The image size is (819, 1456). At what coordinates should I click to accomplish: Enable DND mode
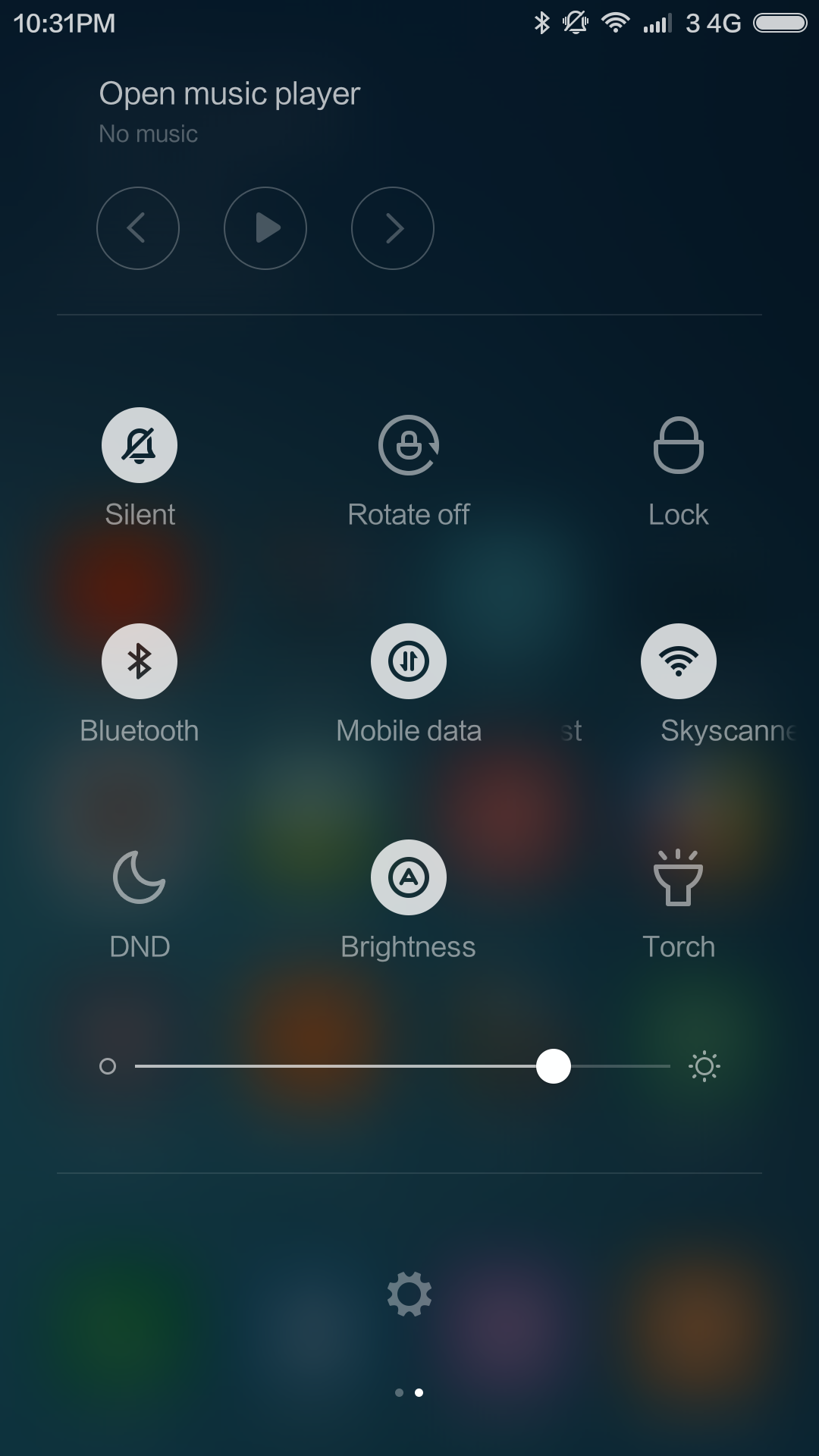pyautogui.click(x=140, y=877)
